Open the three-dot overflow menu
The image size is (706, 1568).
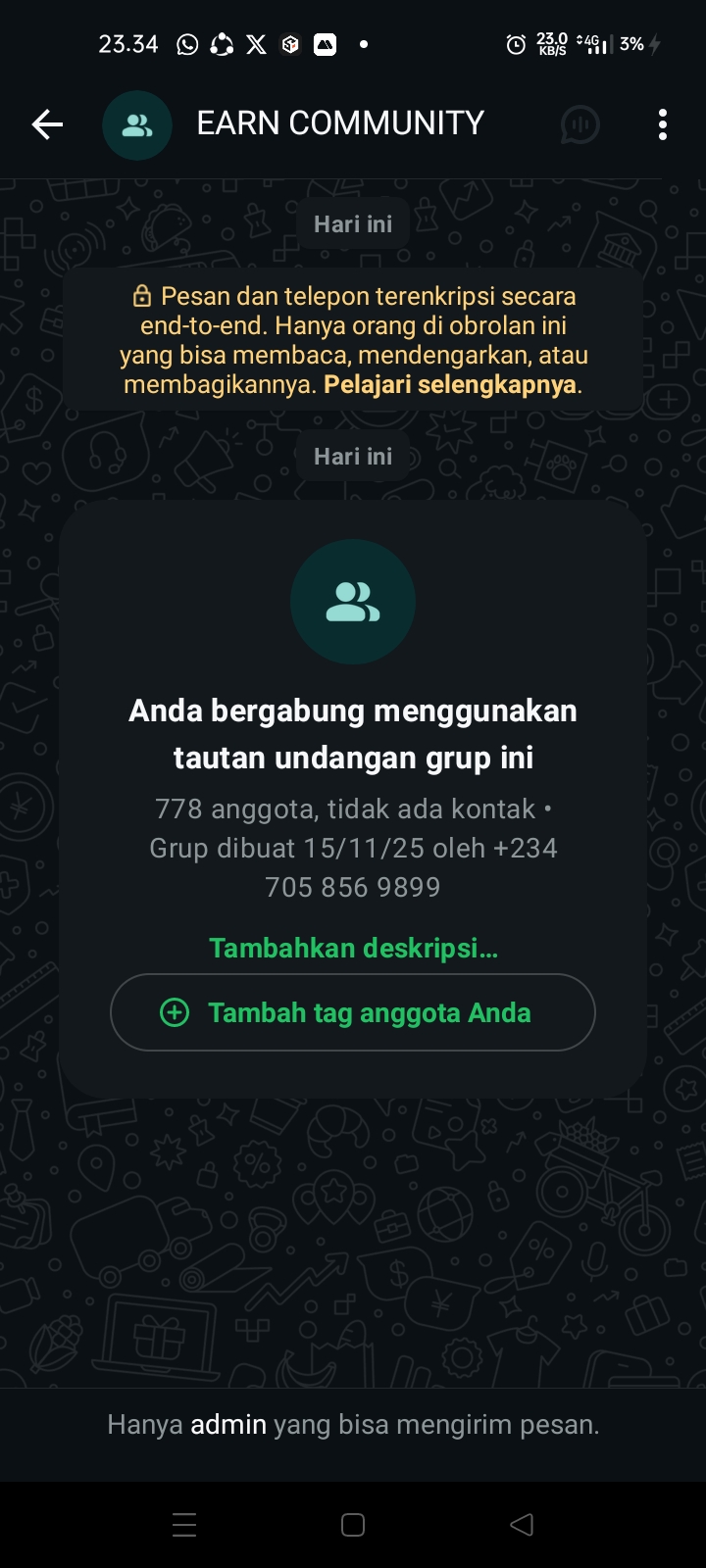pyautogui.click(x=663, y=124)
